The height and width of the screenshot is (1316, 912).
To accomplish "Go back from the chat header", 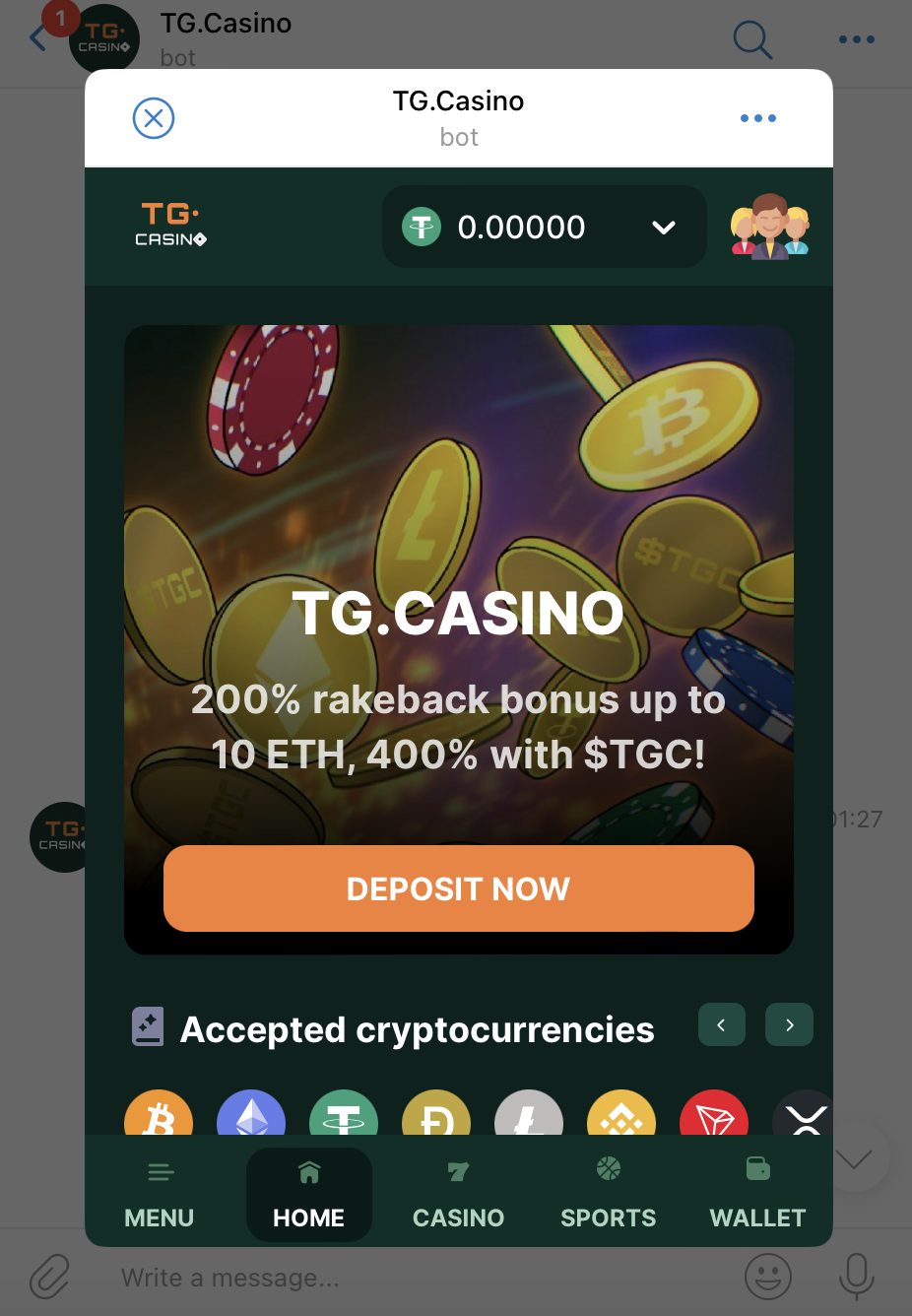I will pyautogui.click(x=37, y=39).
